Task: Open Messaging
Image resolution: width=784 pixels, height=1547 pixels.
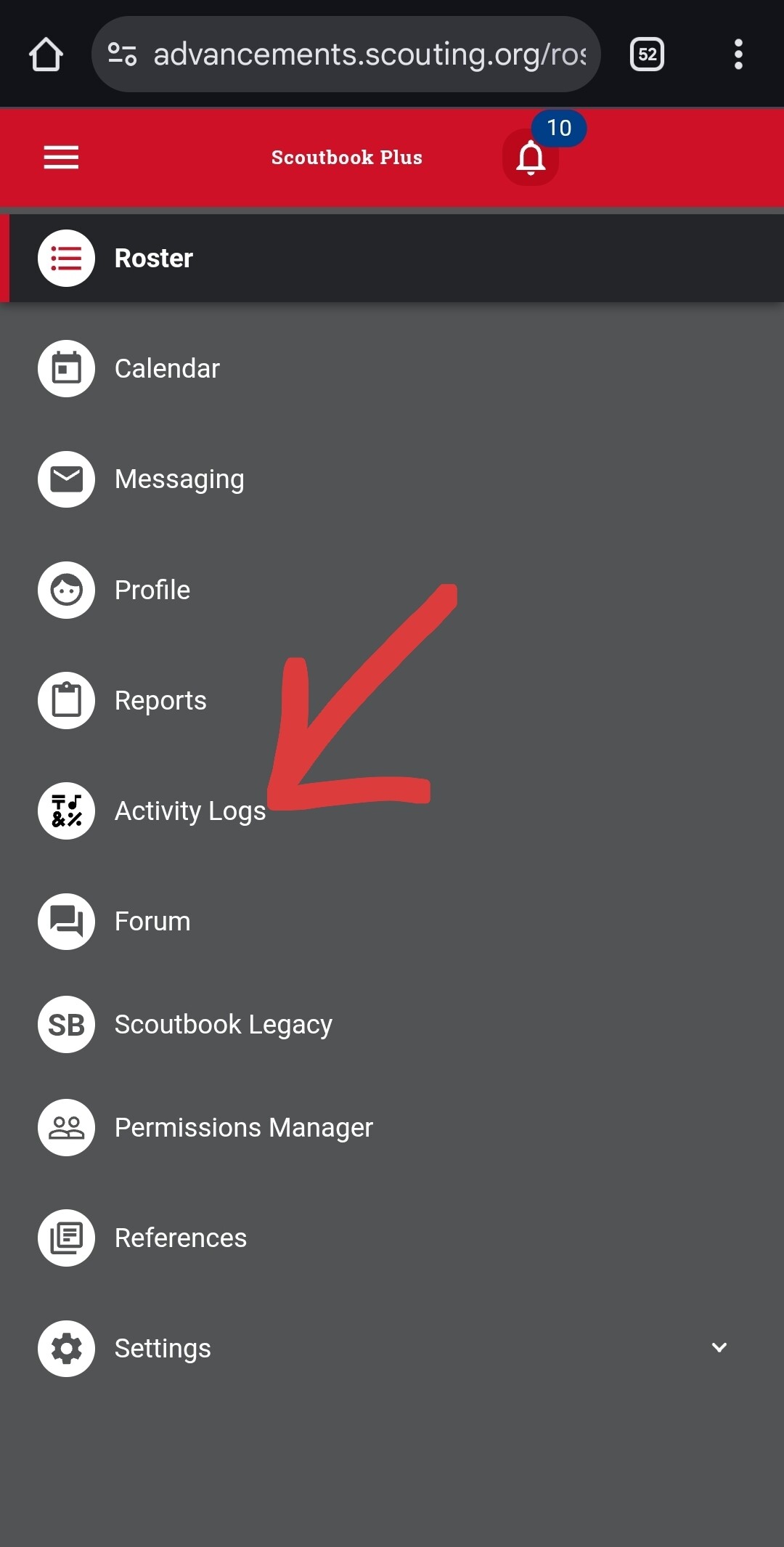Action: pos(179,479)
